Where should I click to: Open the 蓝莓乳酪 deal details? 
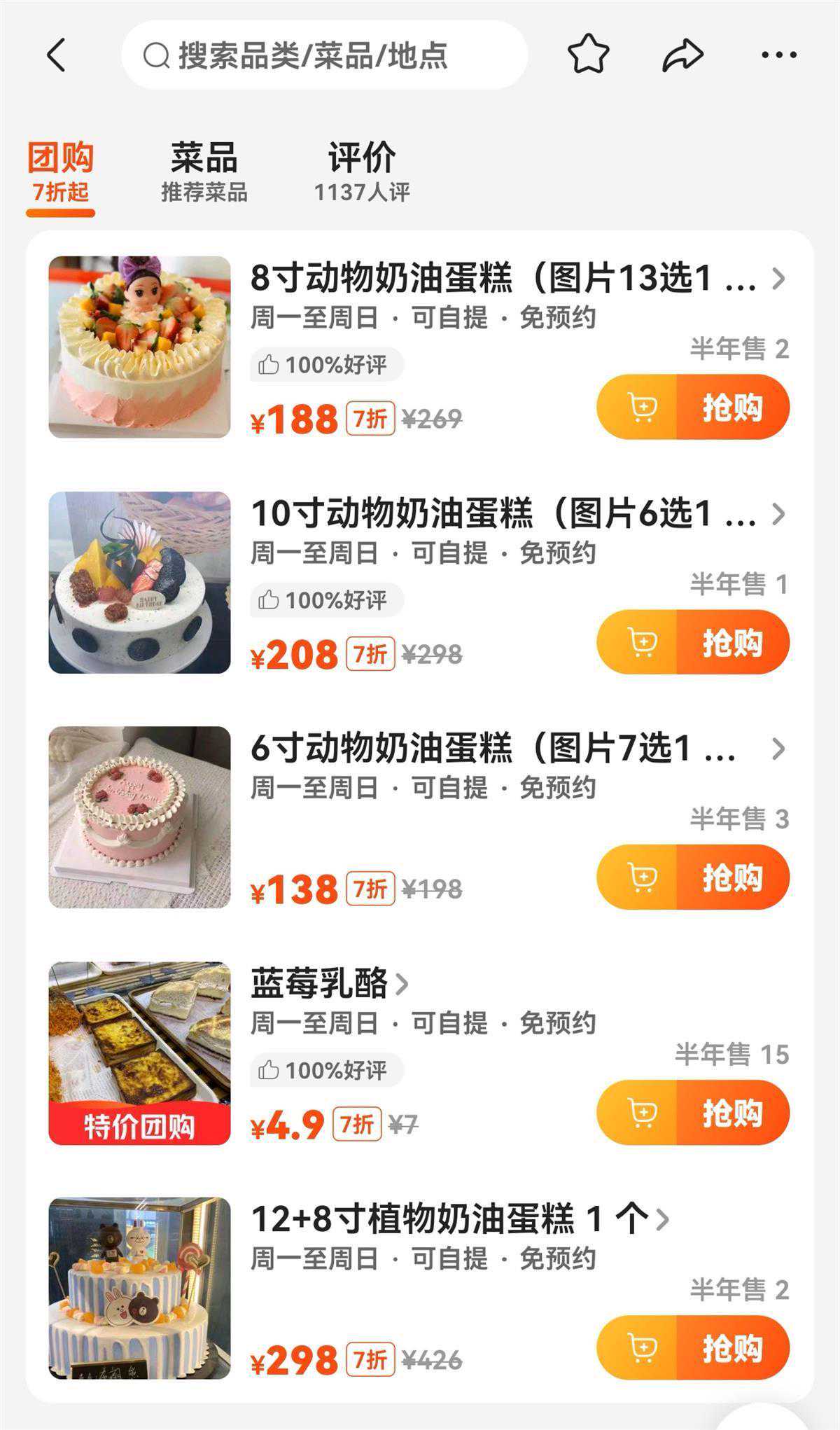(329, 983)
